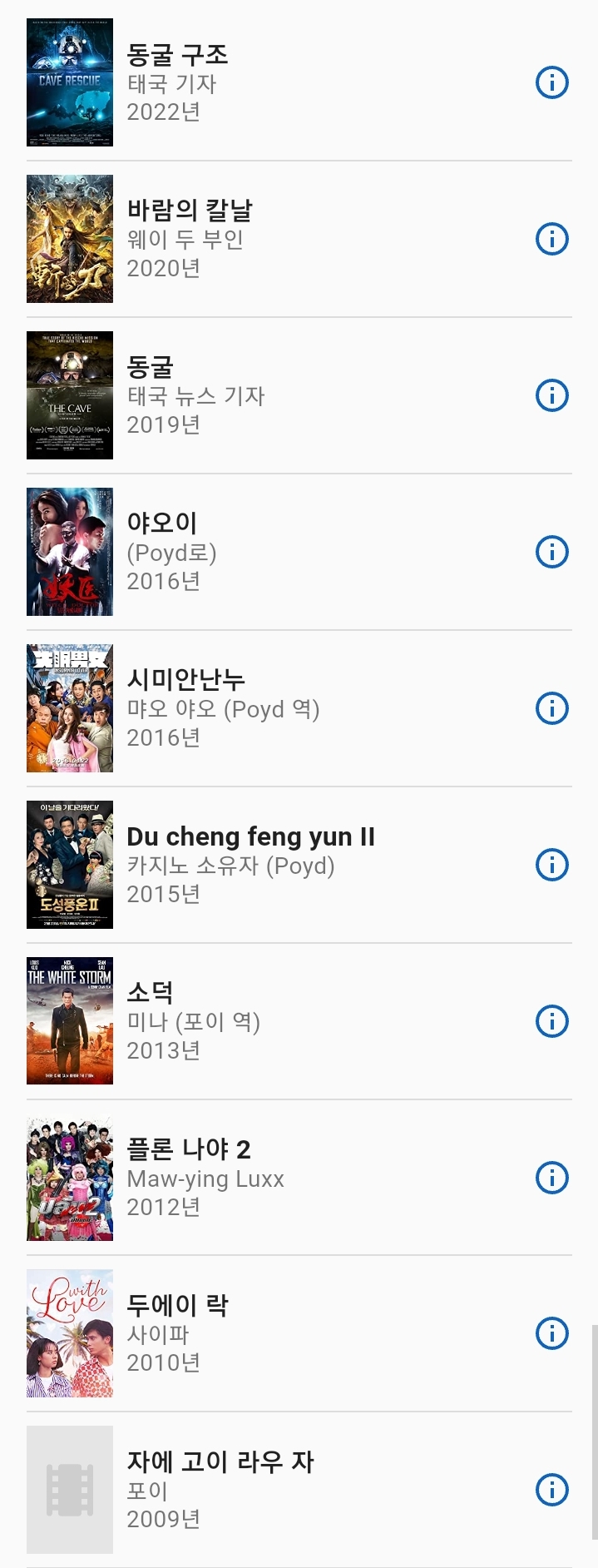View info for 시미안난누

(x=552, y=708)
